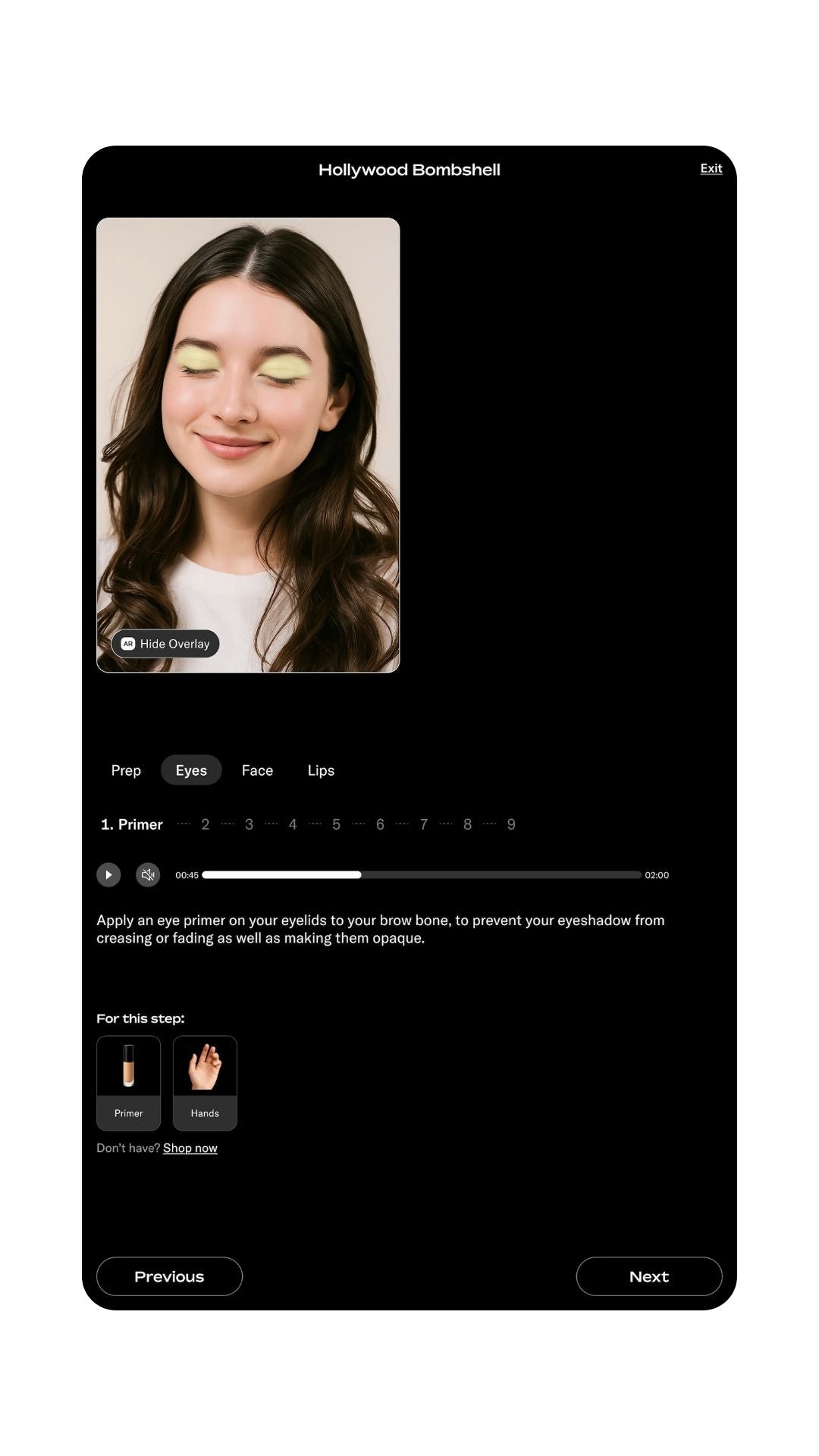Switch to the Lips tab
The height and width of the screenshot is (1456, 819).
(321, 770)
